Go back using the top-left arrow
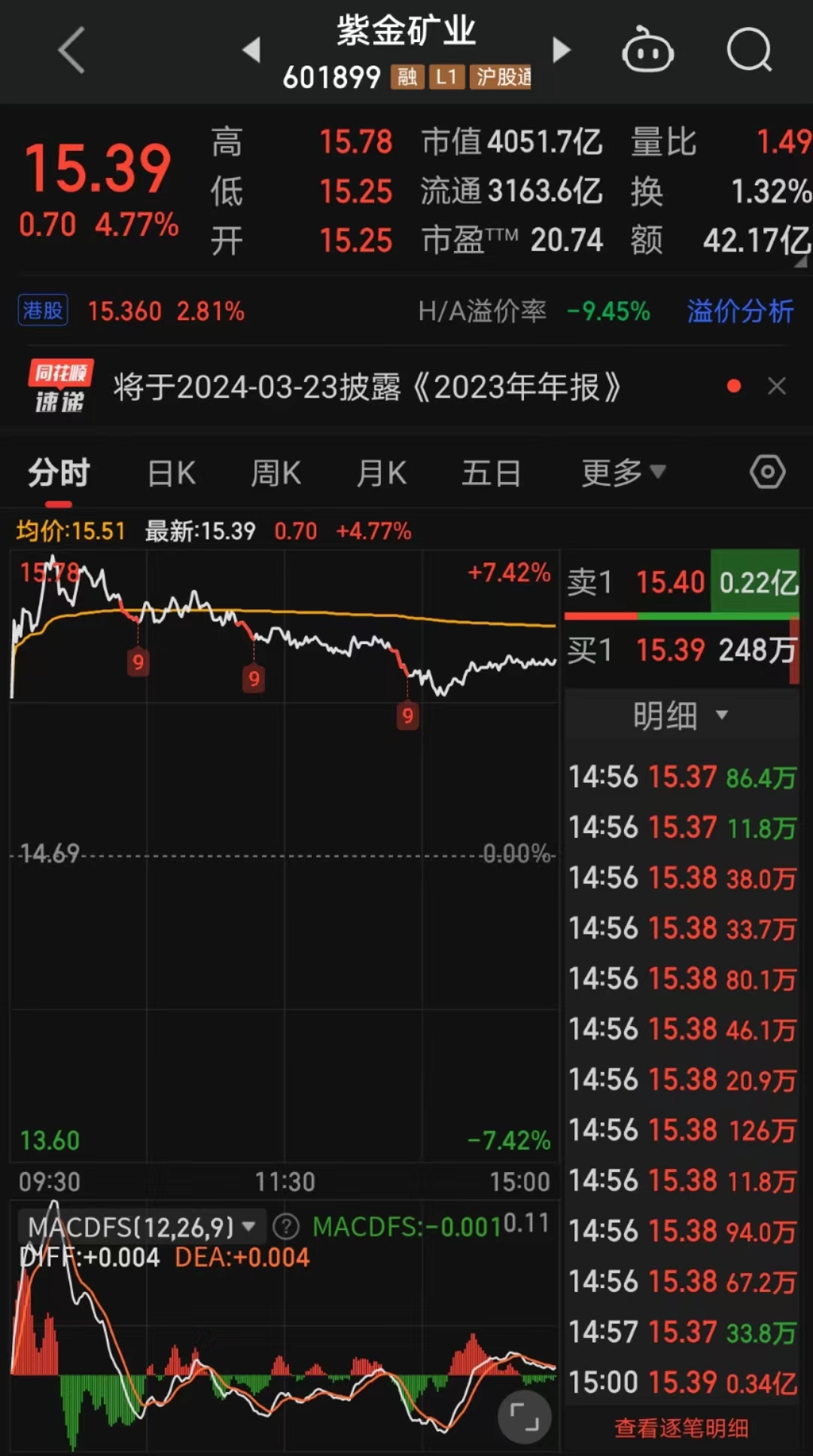Viewport: 813px width, 1456px height. pos(72,51)
